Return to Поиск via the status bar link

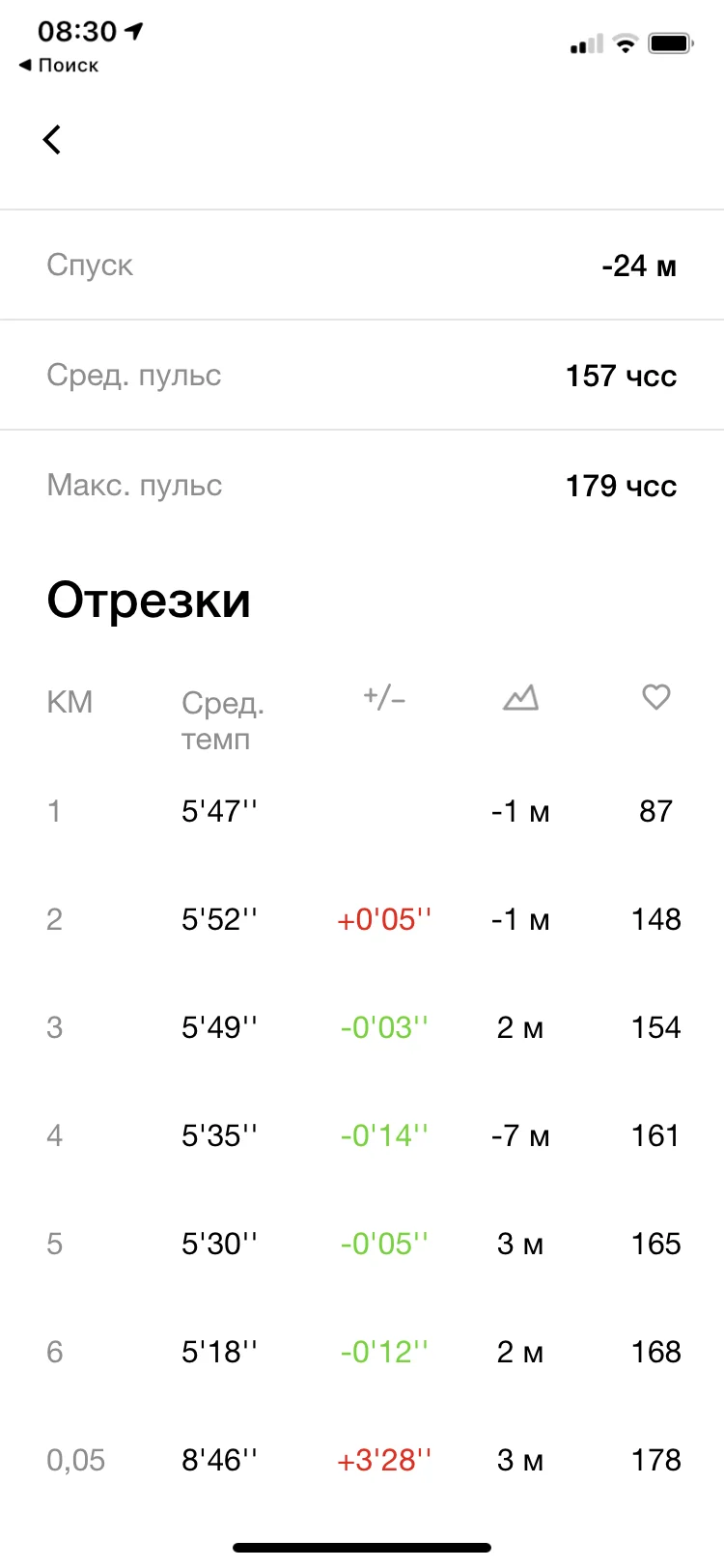pyautogui.click(x=58, y=66)
